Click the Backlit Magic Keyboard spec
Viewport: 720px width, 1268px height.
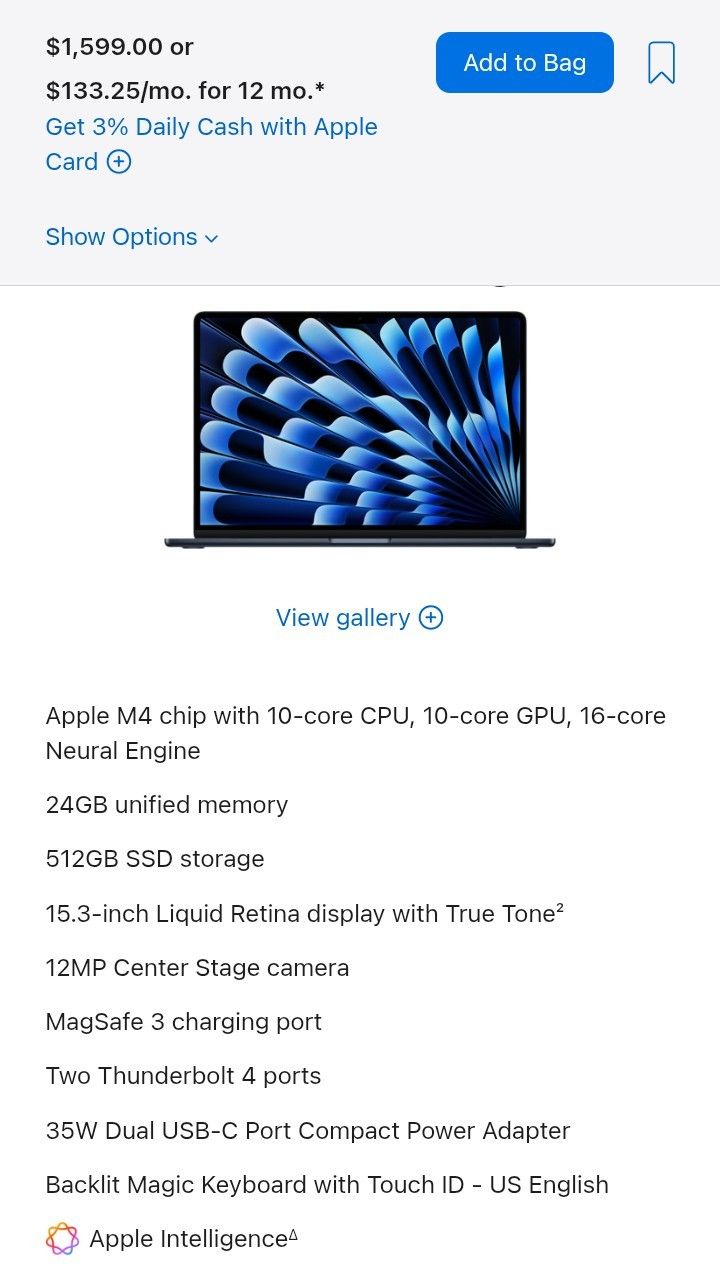click(326, 1184)
